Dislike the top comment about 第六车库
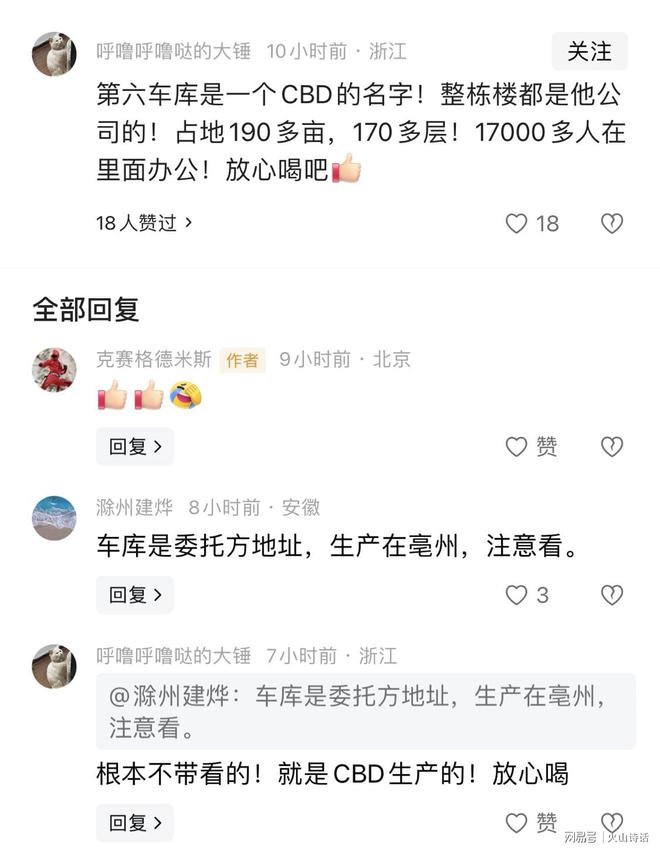 click(611, 224)
